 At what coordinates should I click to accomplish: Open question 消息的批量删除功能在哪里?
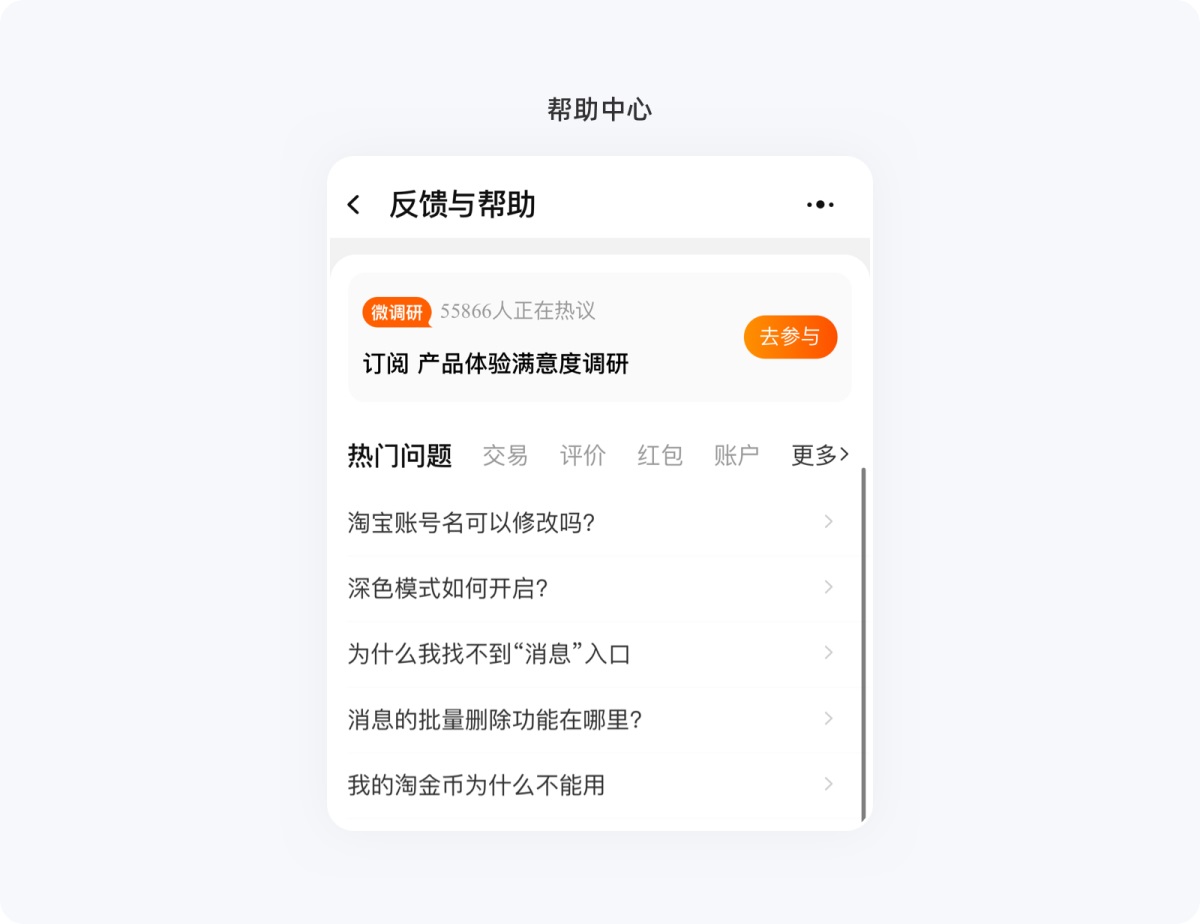[x=590, y=719]
